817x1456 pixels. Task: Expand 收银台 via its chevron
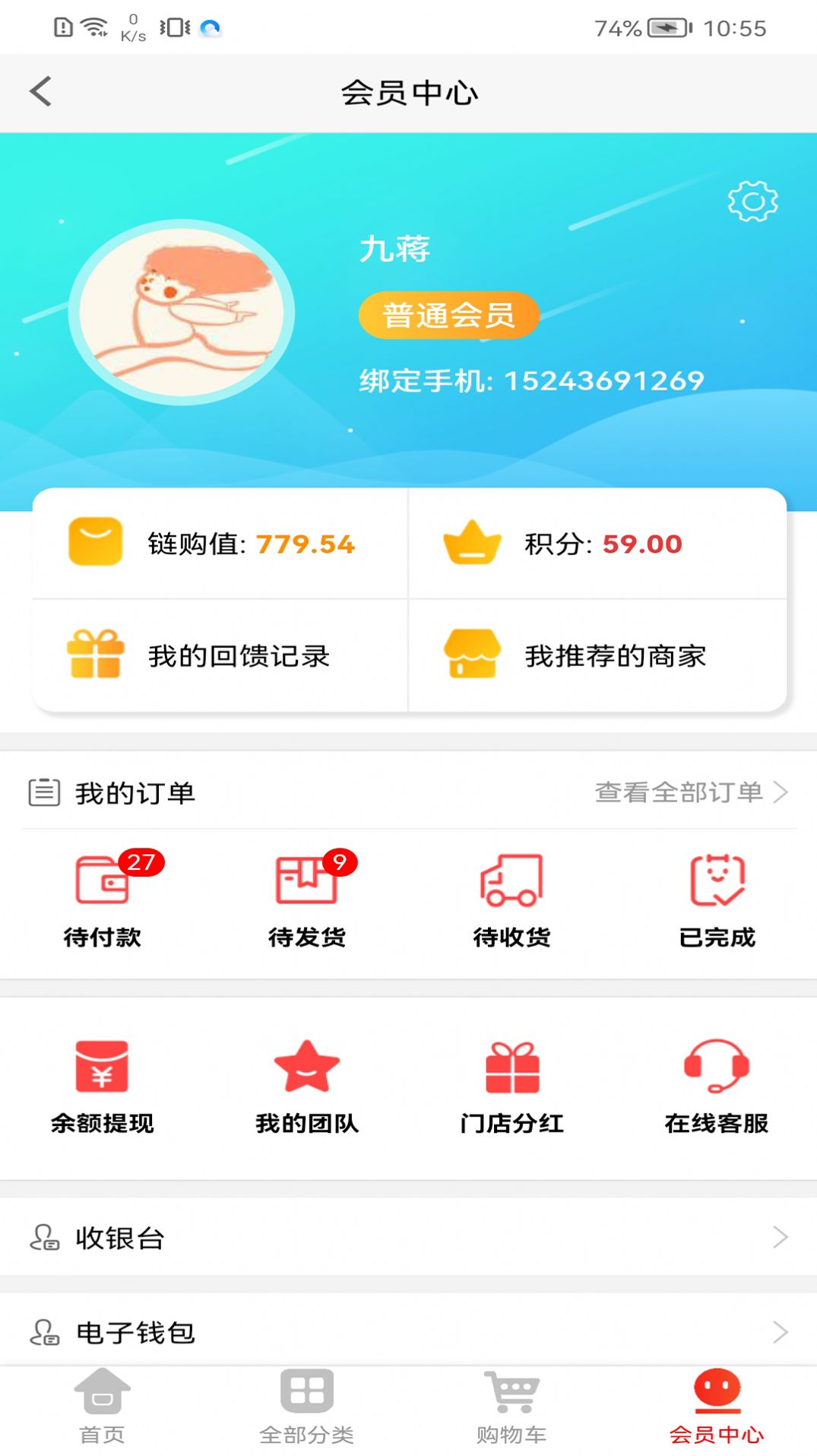pyautogui.click(x=780, y=1237)
